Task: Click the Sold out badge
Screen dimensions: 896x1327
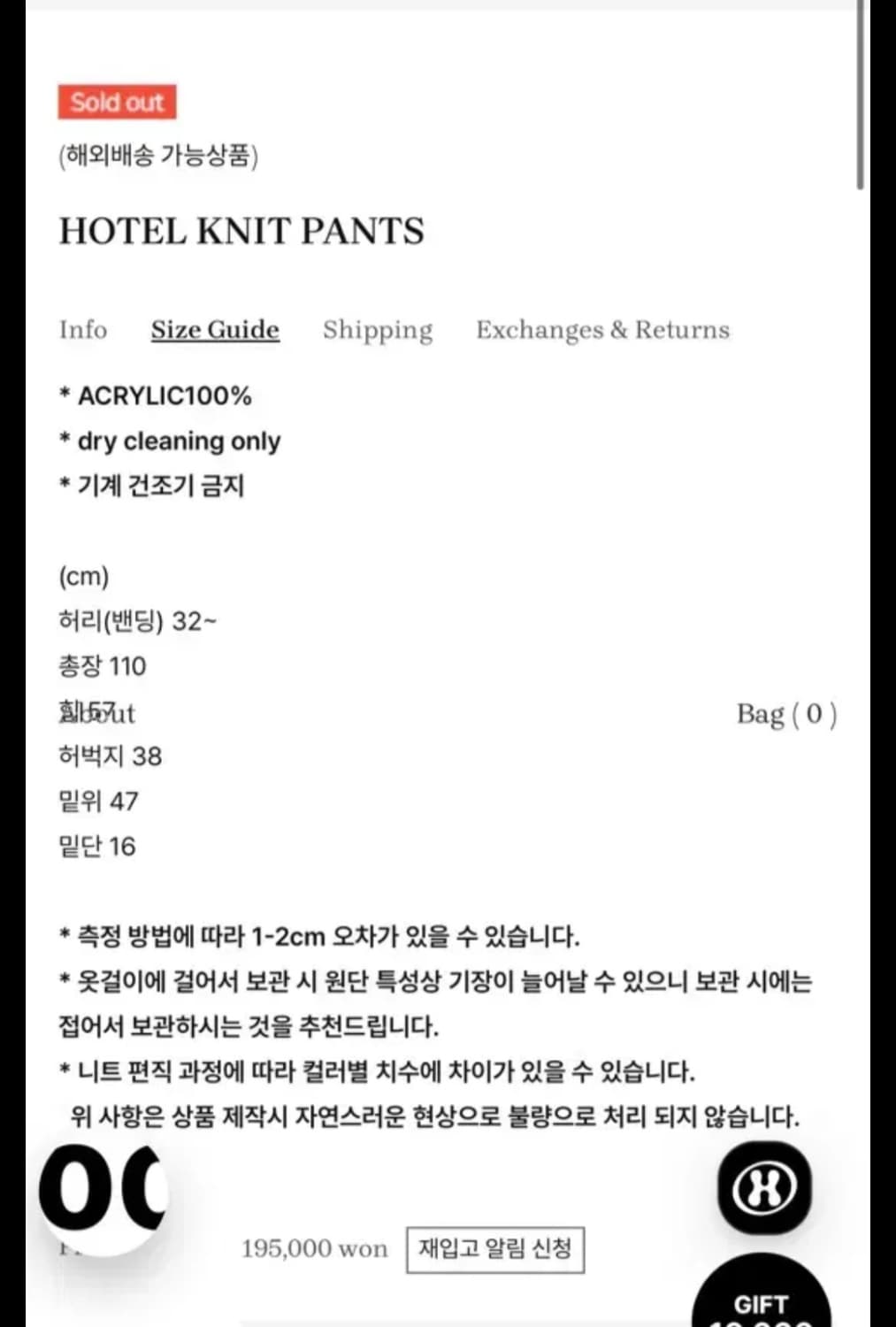Action: (118, 102)
